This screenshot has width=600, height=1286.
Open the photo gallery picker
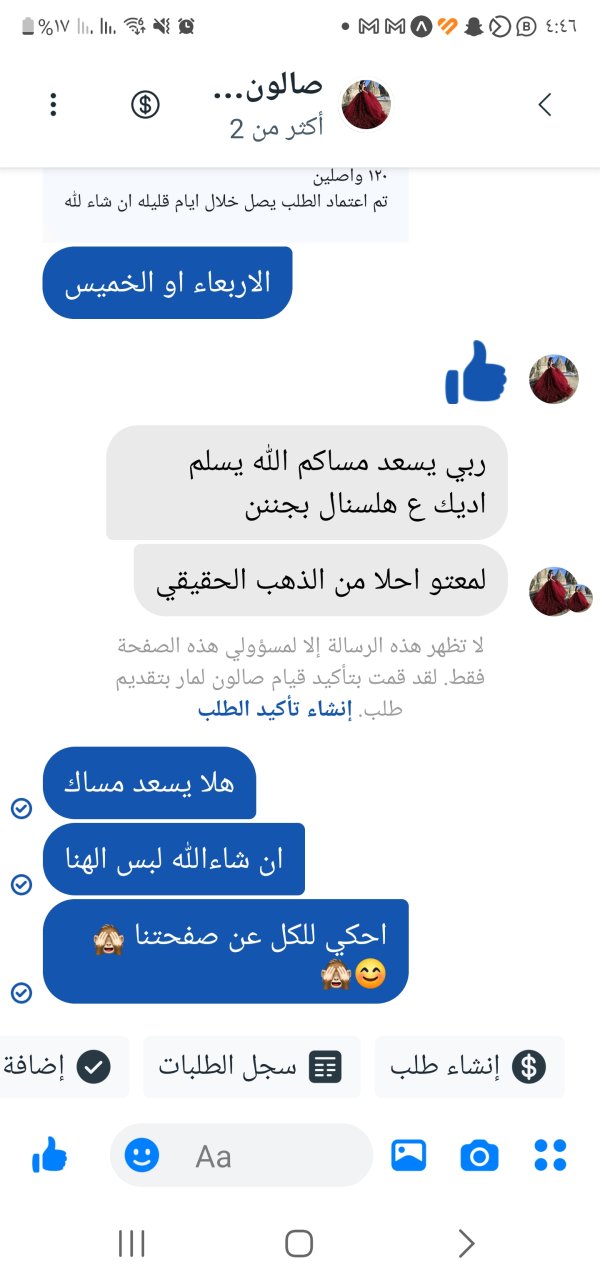tap(409, 1156)
